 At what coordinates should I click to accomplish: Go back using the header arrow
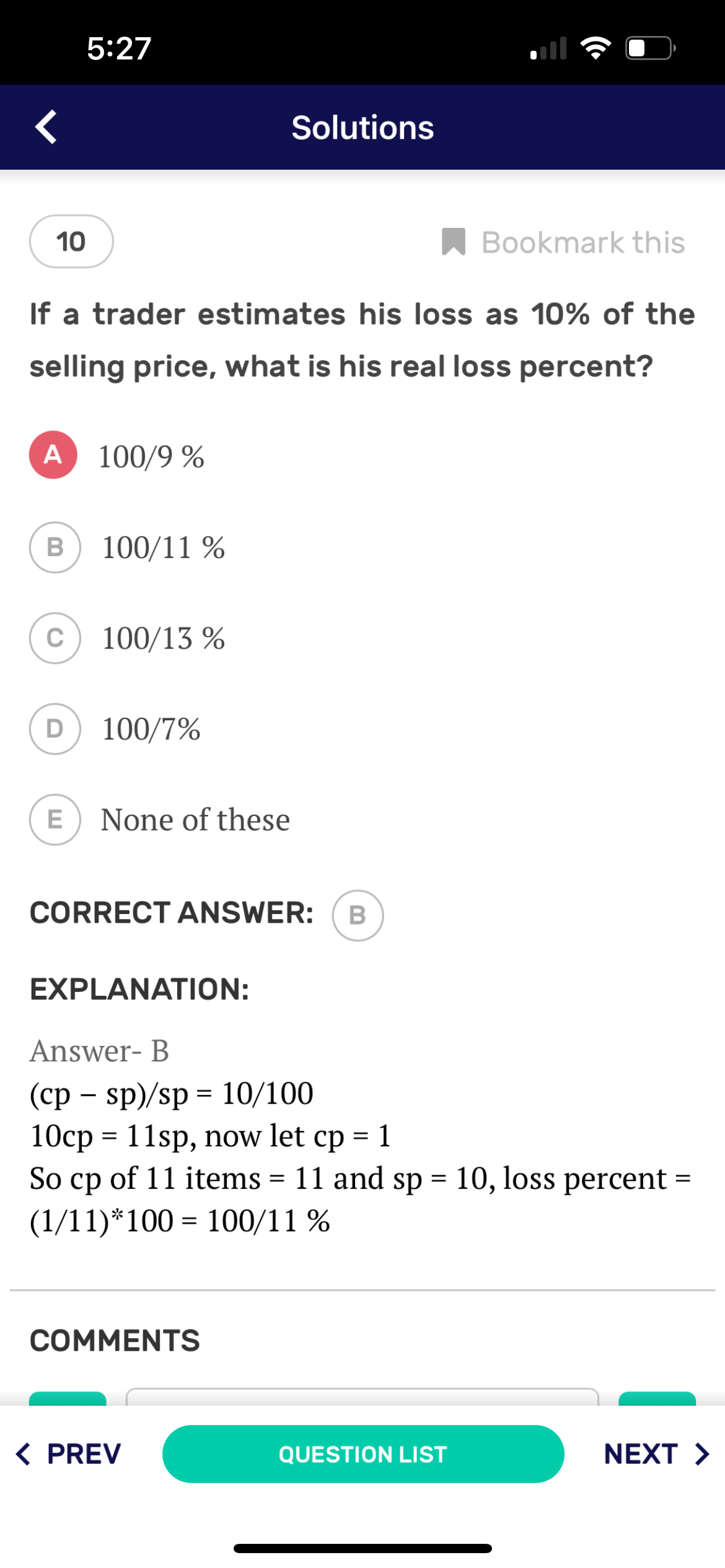[x=46, y=127]
